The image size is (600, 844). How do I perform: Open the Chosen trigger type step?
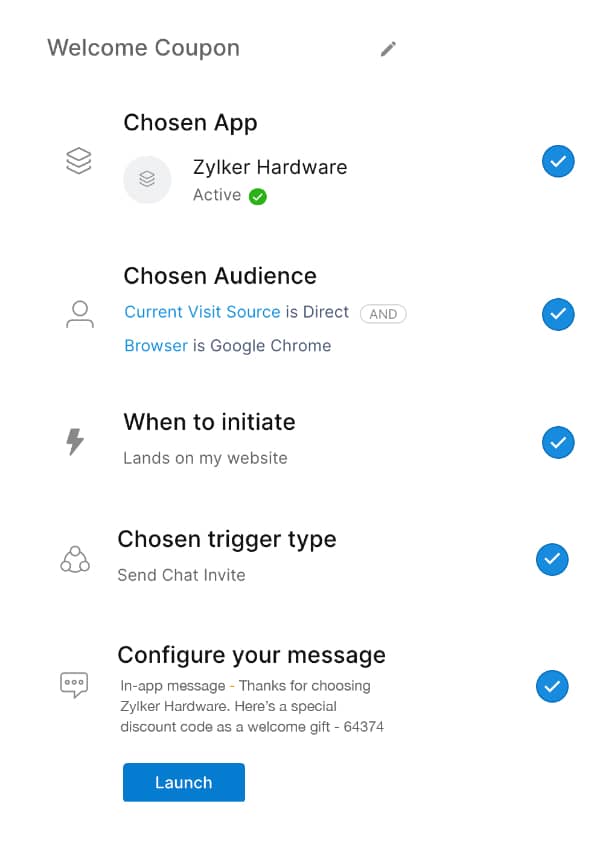click(226, 539)
